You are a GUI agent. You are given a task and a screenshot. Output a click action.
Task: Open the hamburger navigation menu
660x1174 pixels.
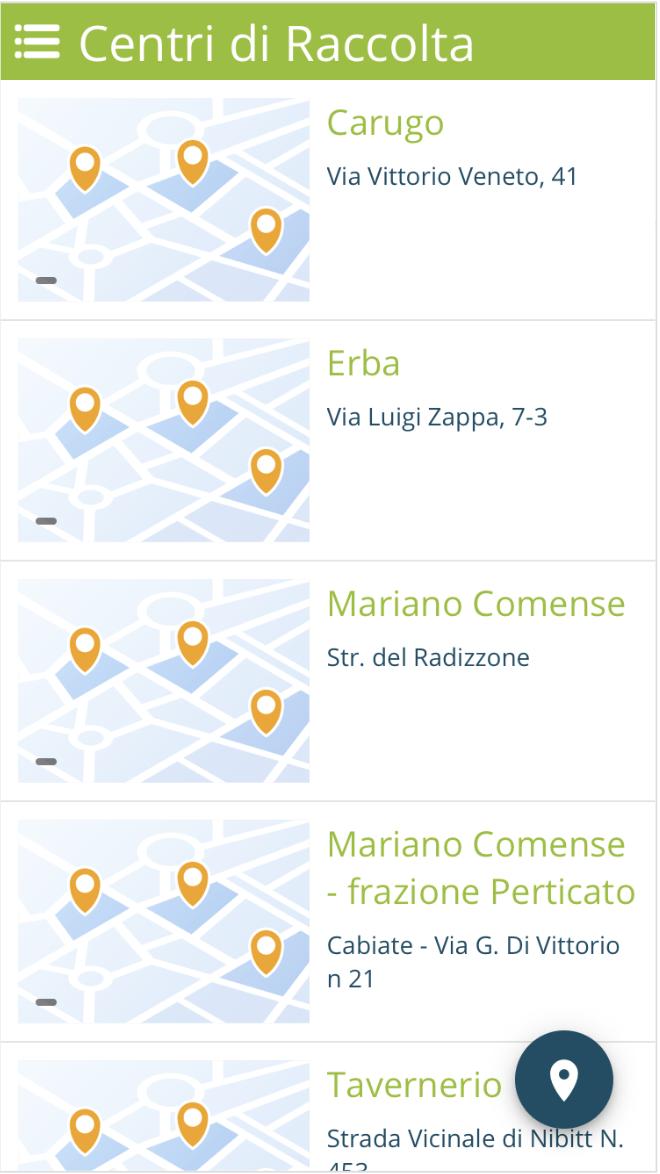[x=37, y=42]
